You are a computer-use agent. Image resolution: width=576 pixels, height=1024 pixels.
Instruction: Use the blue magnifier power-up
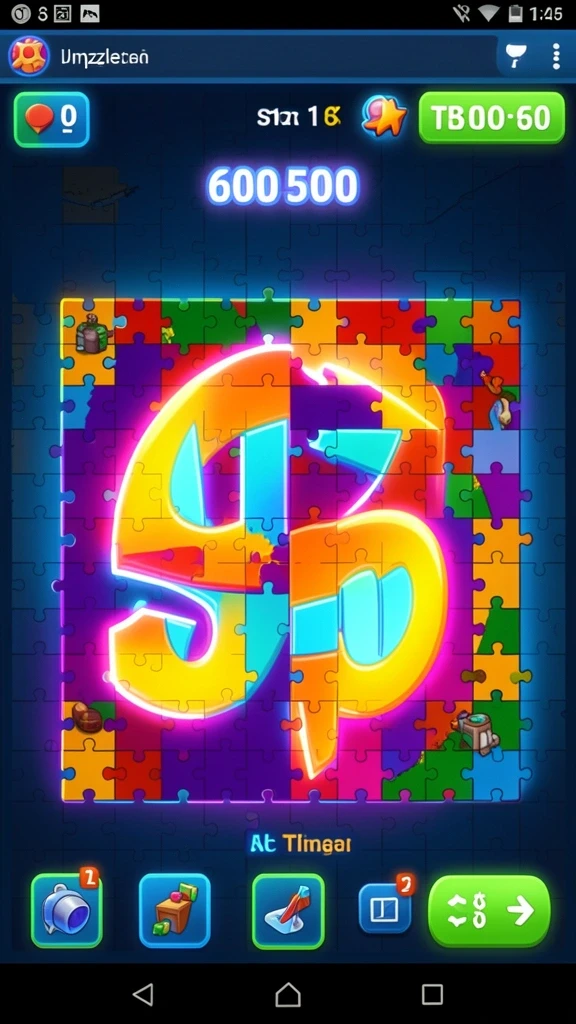[x=67, y=910]
